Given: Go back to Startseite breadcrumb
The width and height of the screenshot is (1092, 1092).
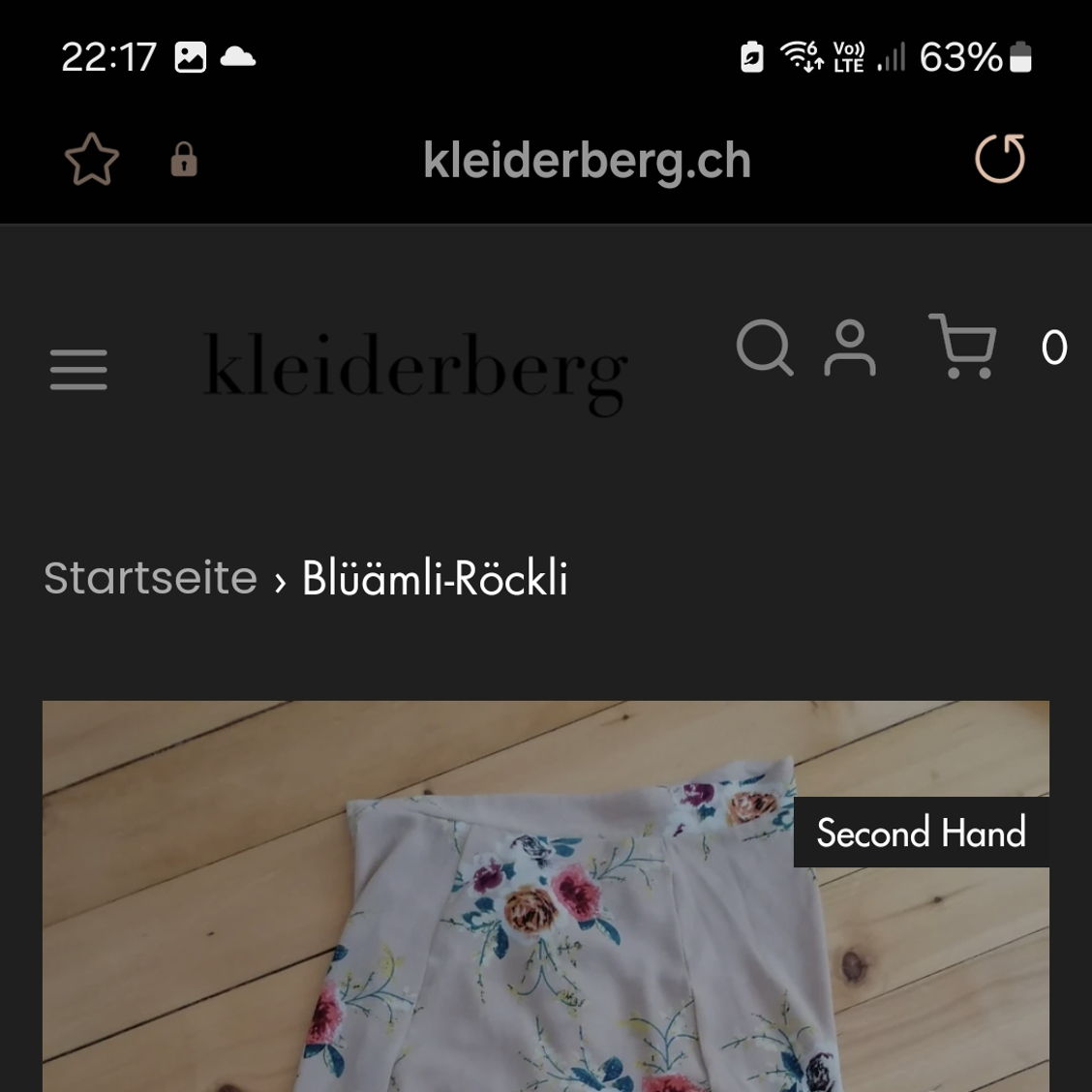Looking at the screenshot, I should pyautogui.click(x=150, y=578).
